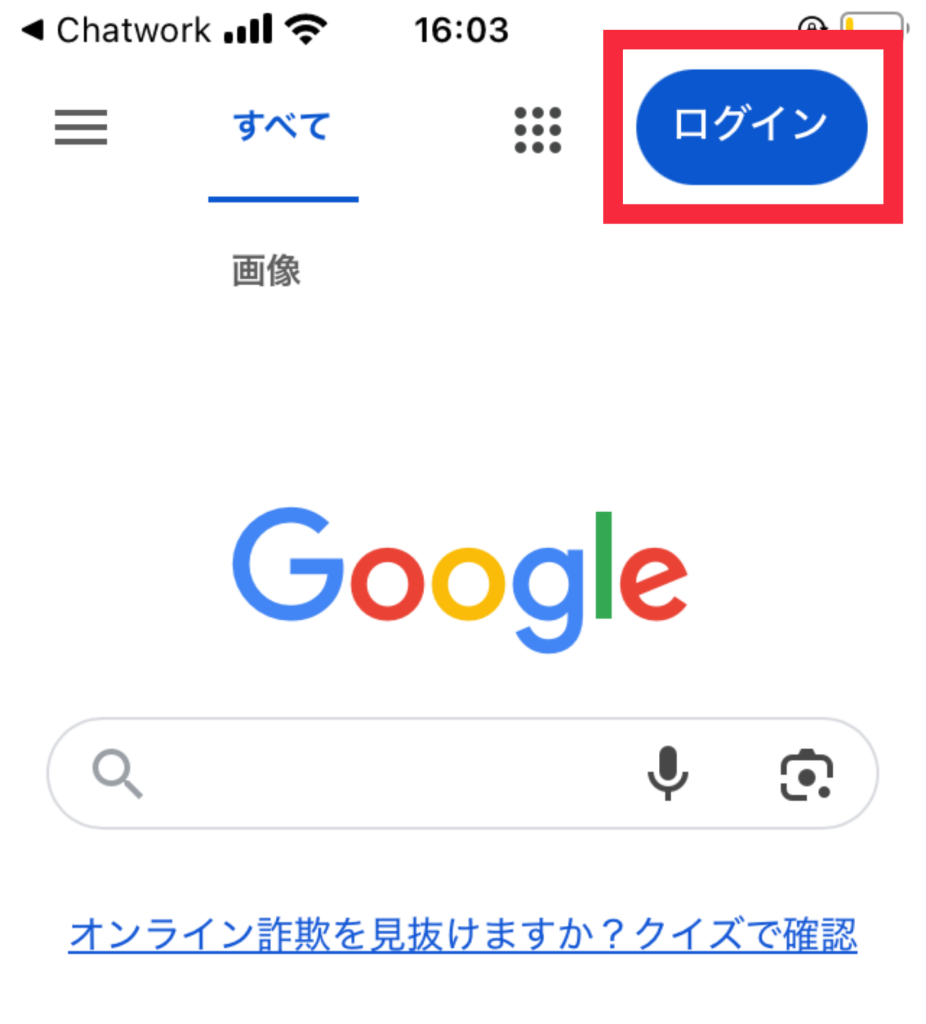Start voice search with the microphone

point(667,774)
